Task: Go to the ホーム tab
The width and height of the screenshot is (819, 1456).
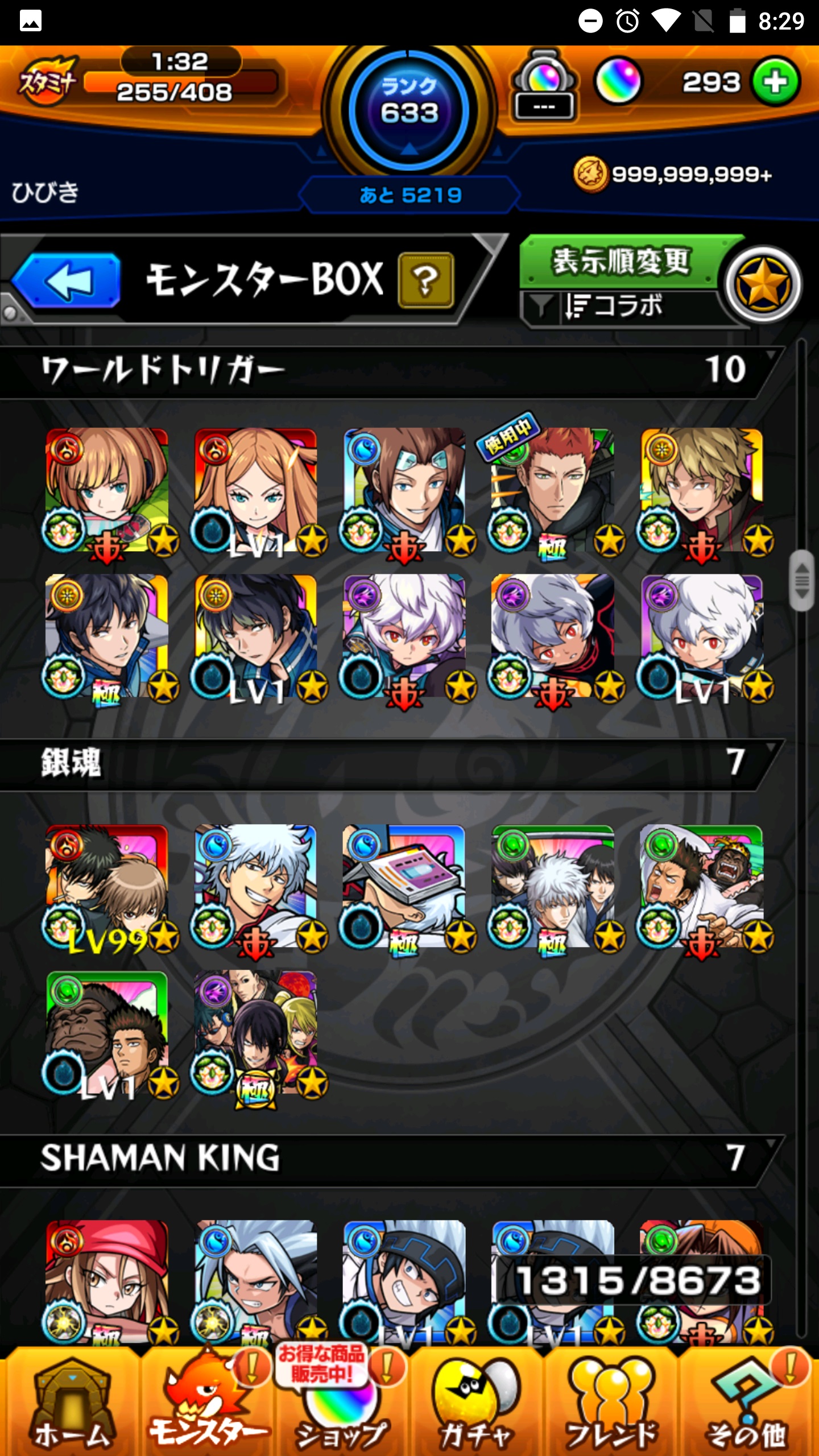Action: point(71,1405)
